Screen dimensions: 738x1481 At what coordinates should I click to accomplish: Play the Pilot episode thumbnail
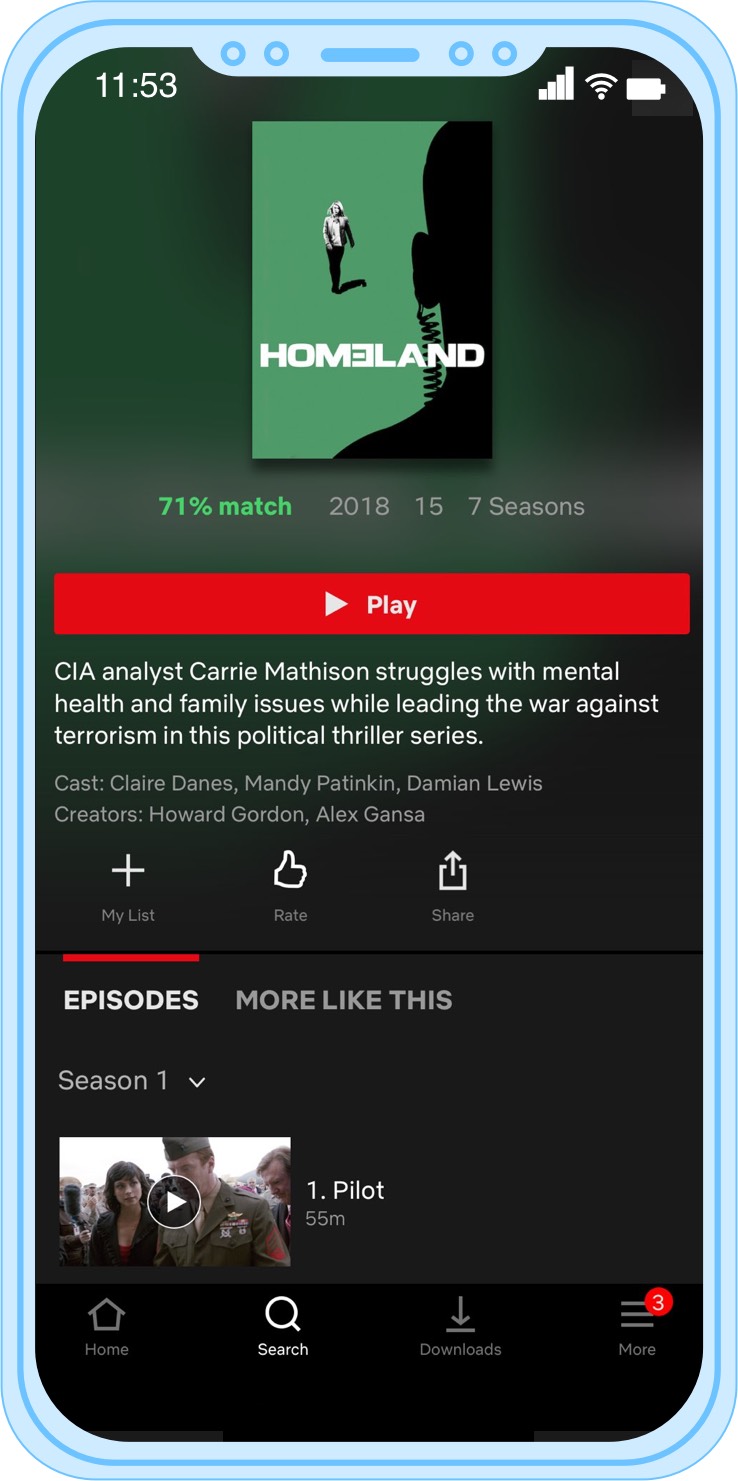(175, 1201)
